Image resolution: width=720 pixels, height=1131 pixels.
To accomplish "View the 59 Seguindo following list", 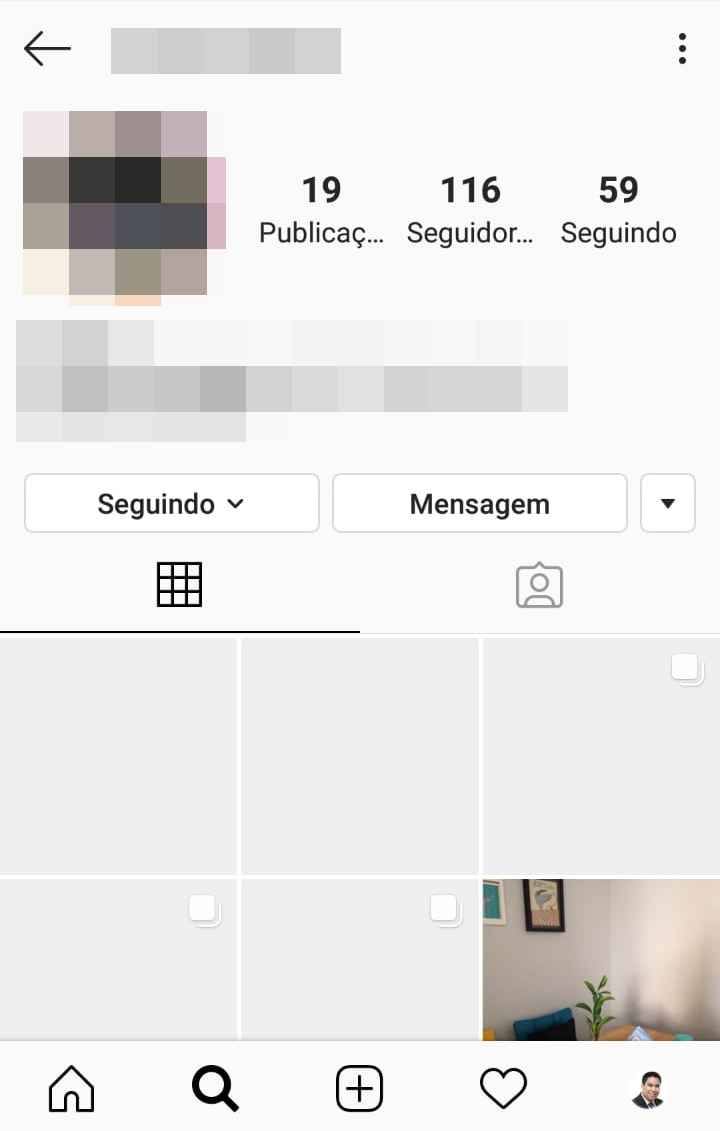I will [x=618, y=210].
